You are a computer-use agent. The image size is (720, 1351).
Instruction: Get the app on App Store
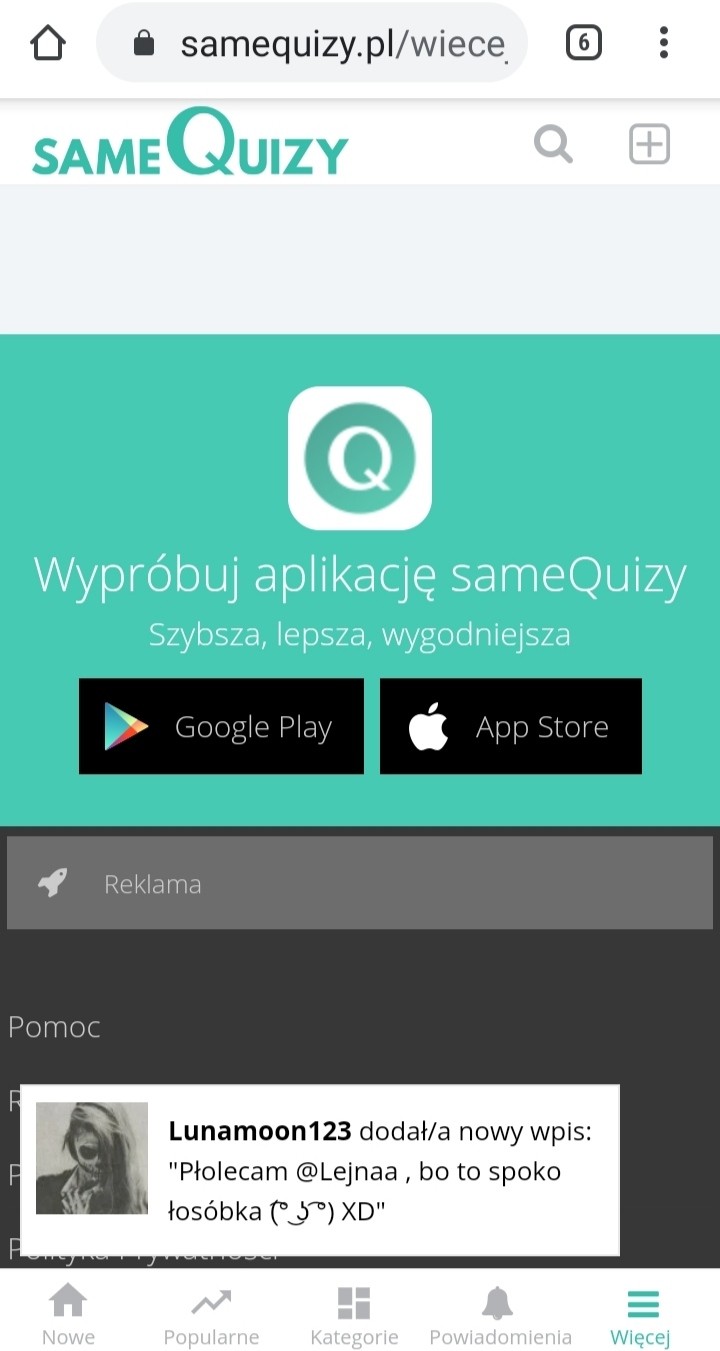tap(510, 726)
